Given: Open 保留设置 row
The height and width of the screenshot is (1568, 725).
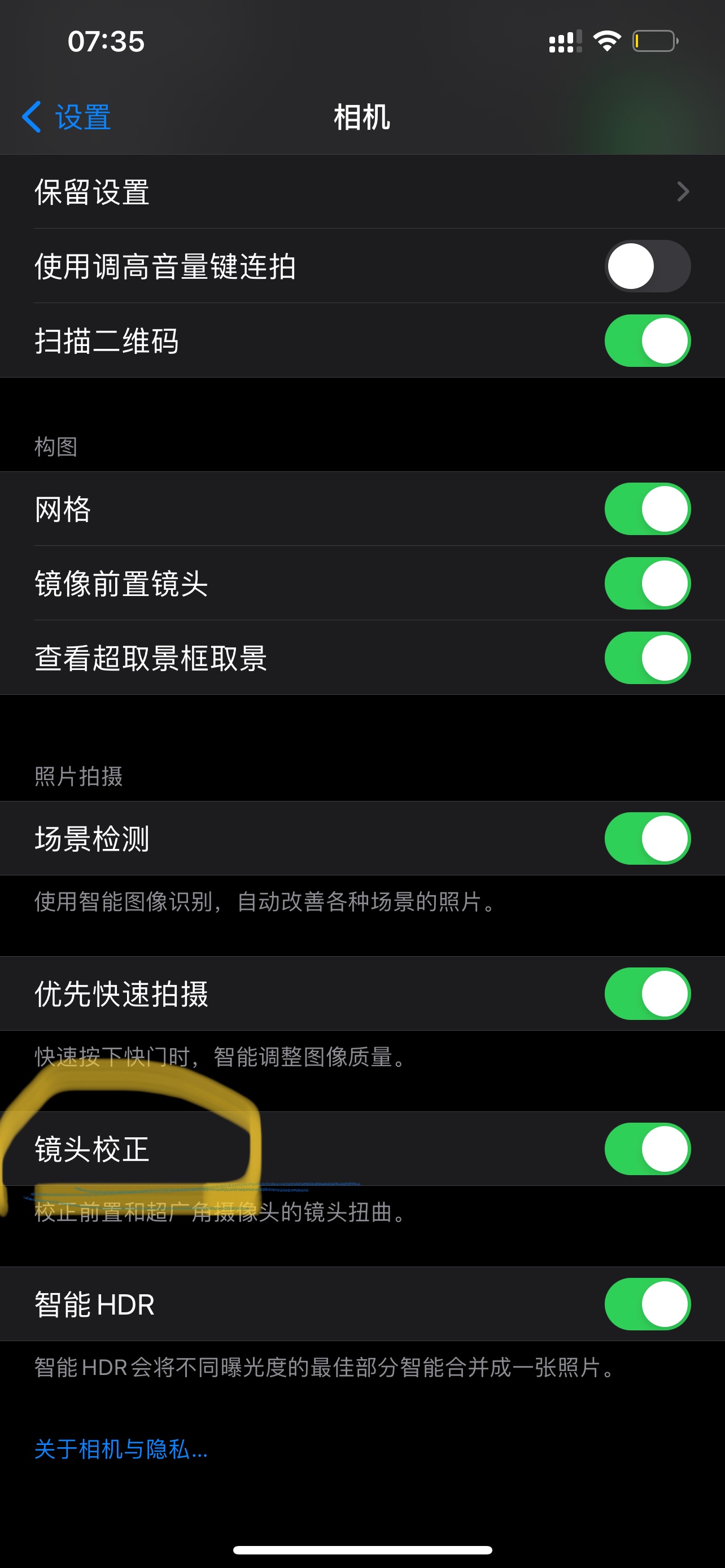Looking at the screenshot, I should tap(362, 192).
